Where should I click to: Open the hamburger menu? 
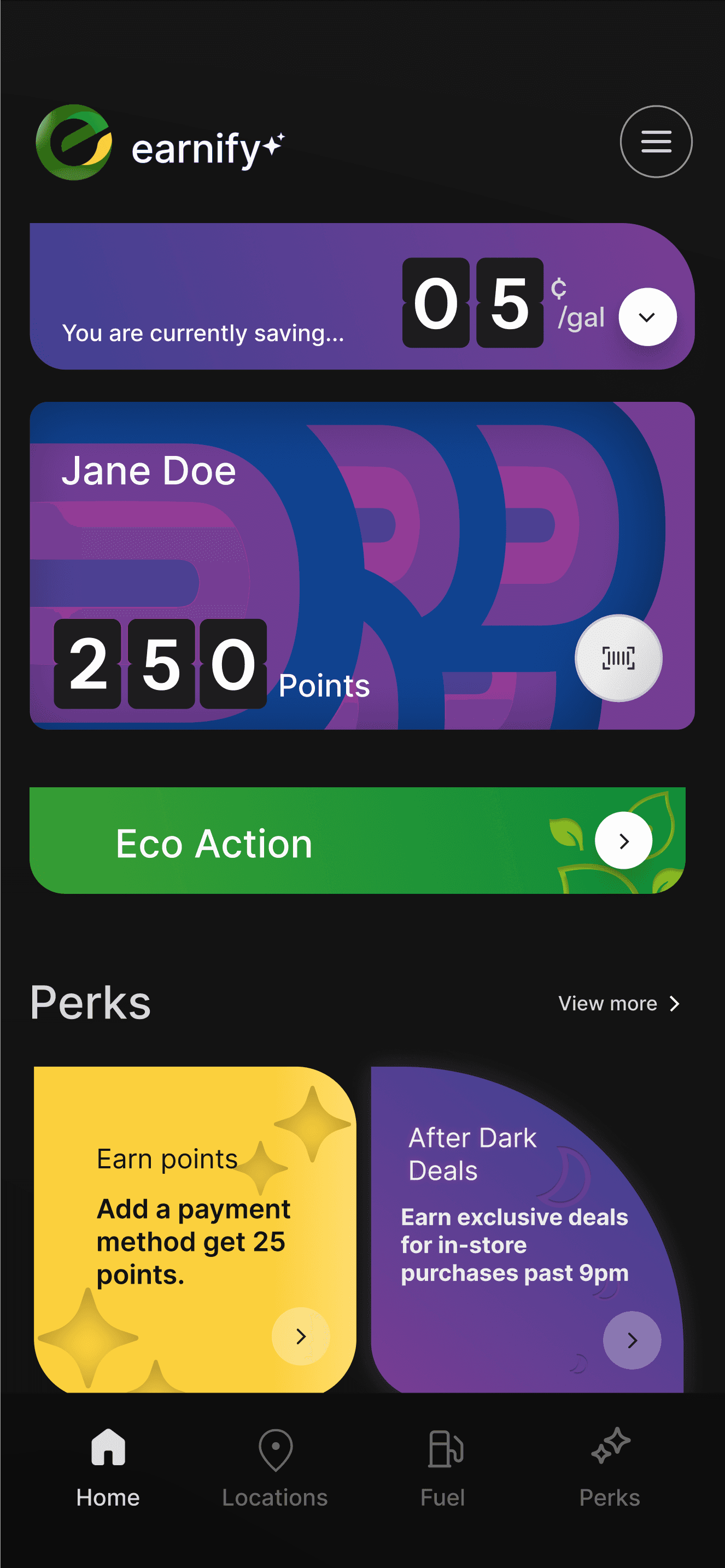[x=656, y=142]
